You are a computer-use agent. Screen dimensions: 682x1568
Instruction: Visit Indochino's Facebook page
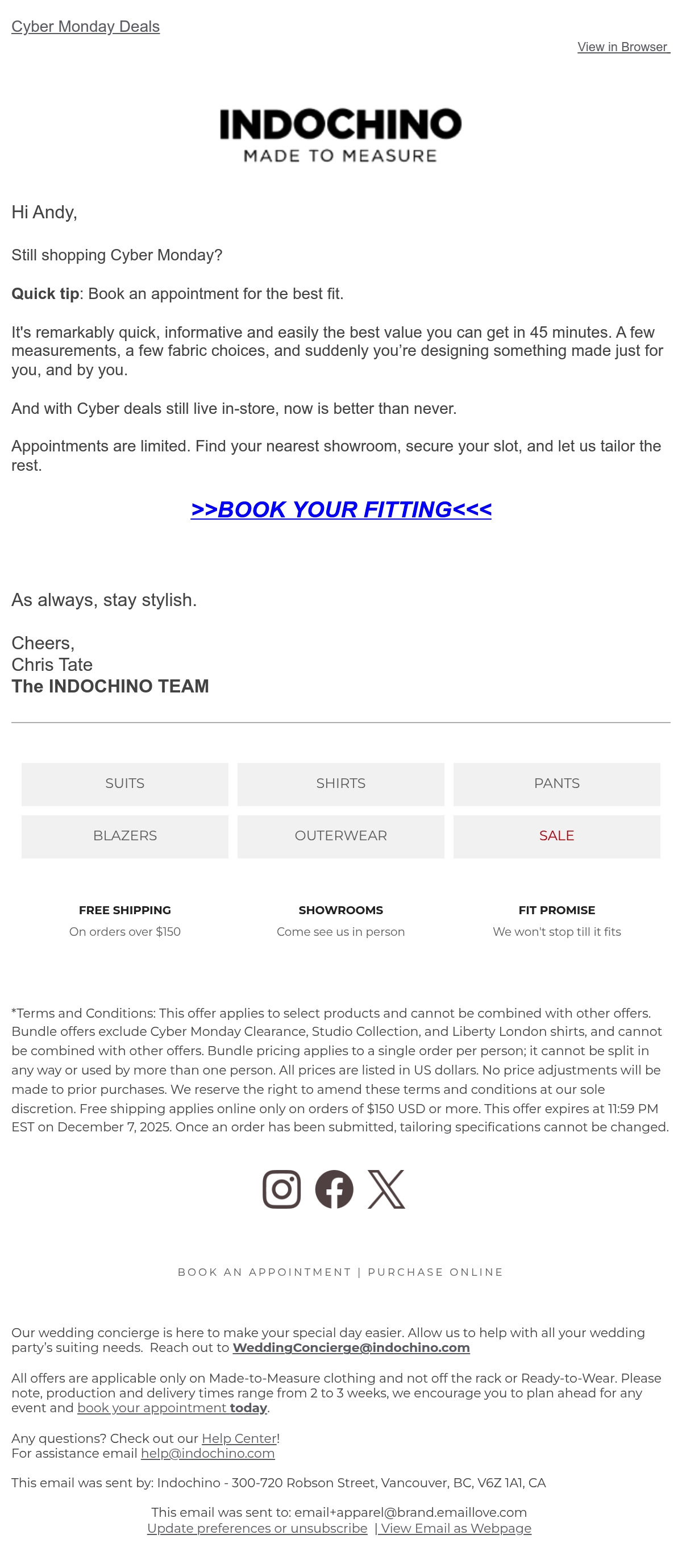tap(334, 1189)
